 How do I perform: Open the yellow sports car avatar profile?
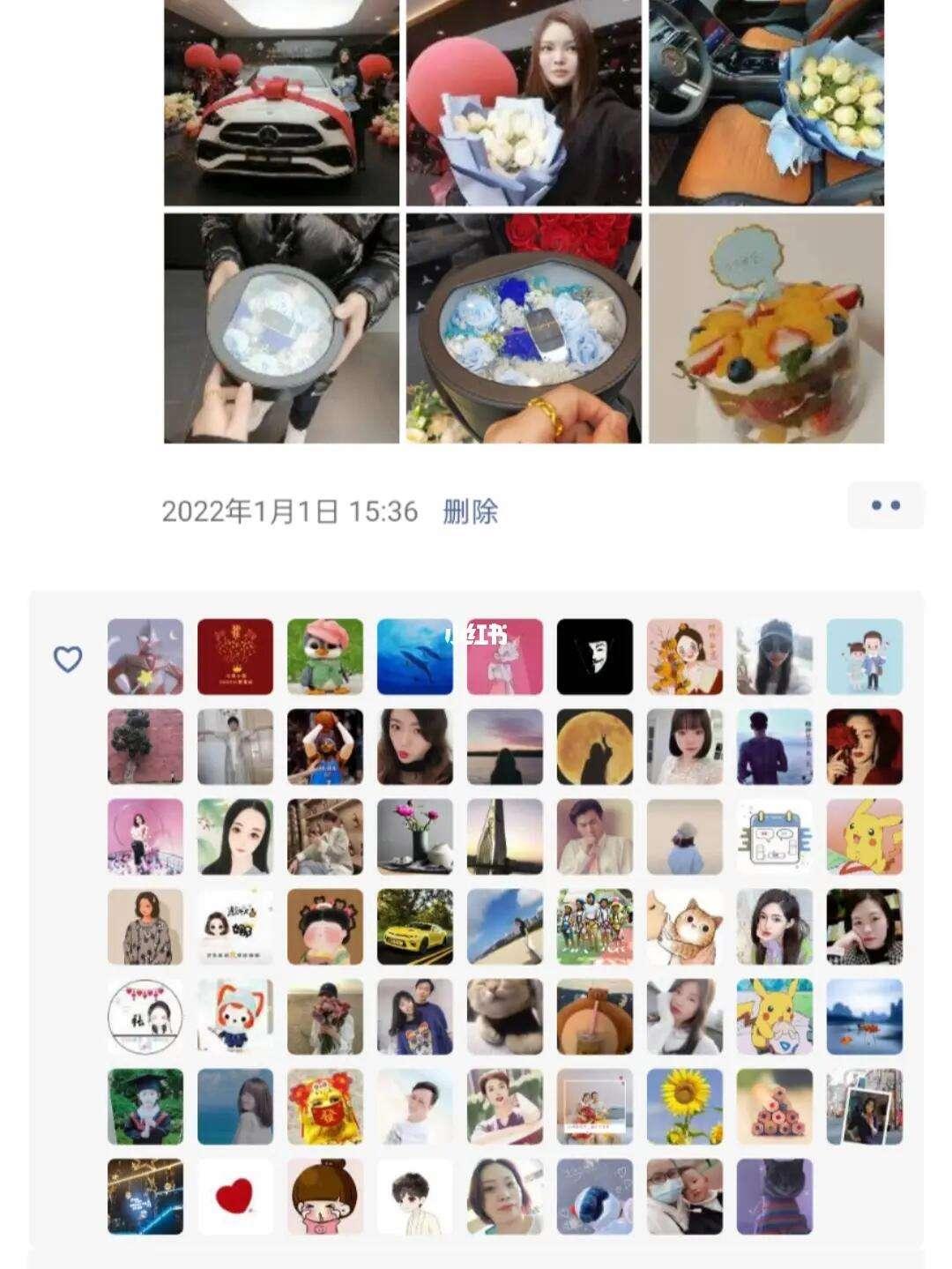click(415, 927)
